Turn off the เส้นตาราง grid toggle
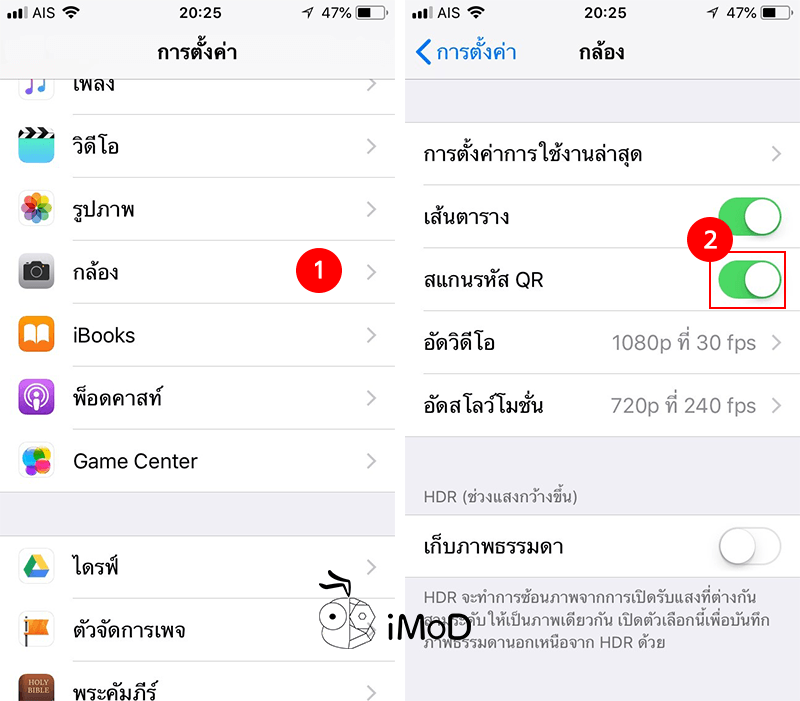This screenshot has height=701, width=800. (x=749, y=216)
